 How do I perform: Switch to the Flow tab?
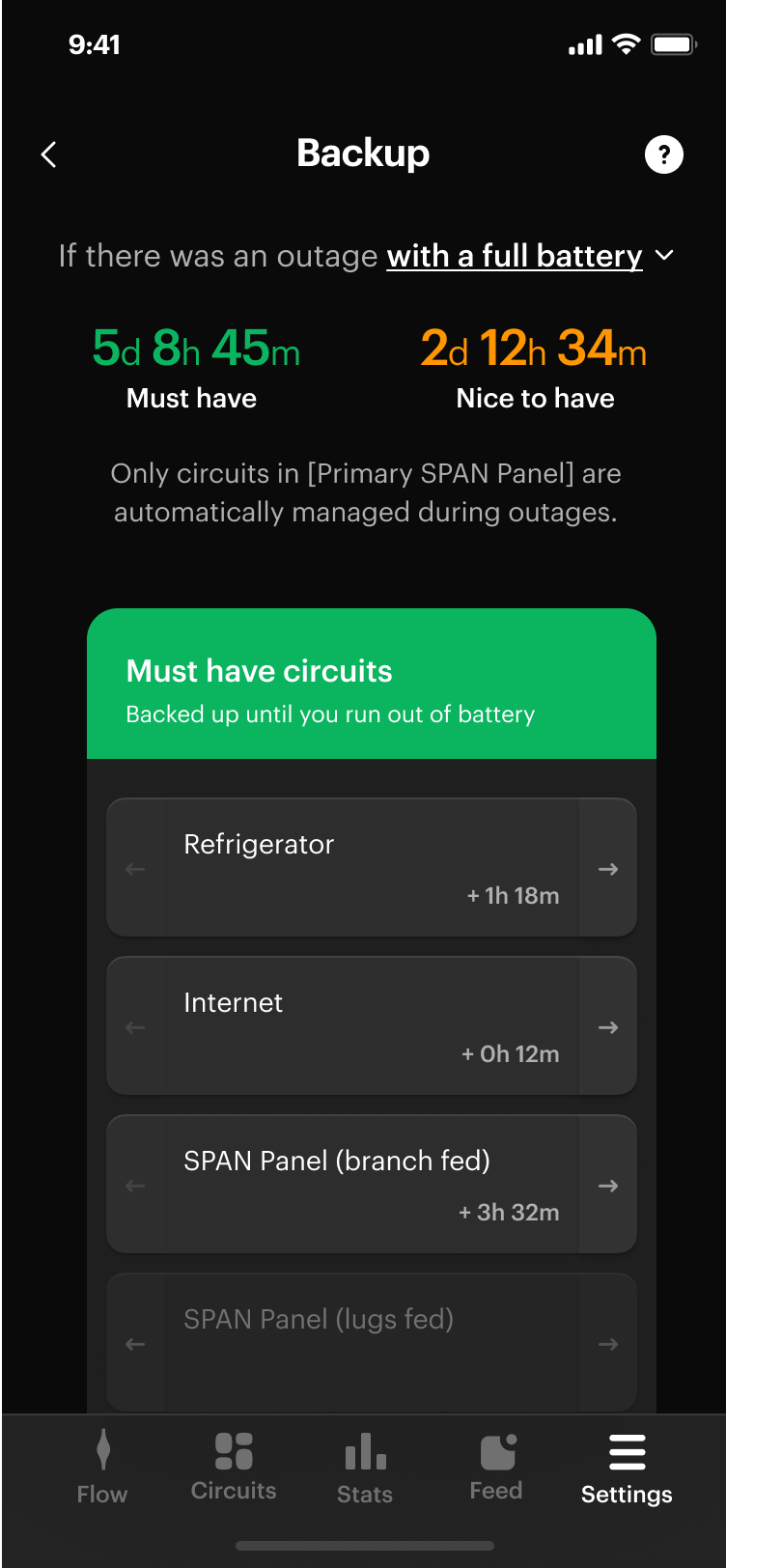point(102,1468)
